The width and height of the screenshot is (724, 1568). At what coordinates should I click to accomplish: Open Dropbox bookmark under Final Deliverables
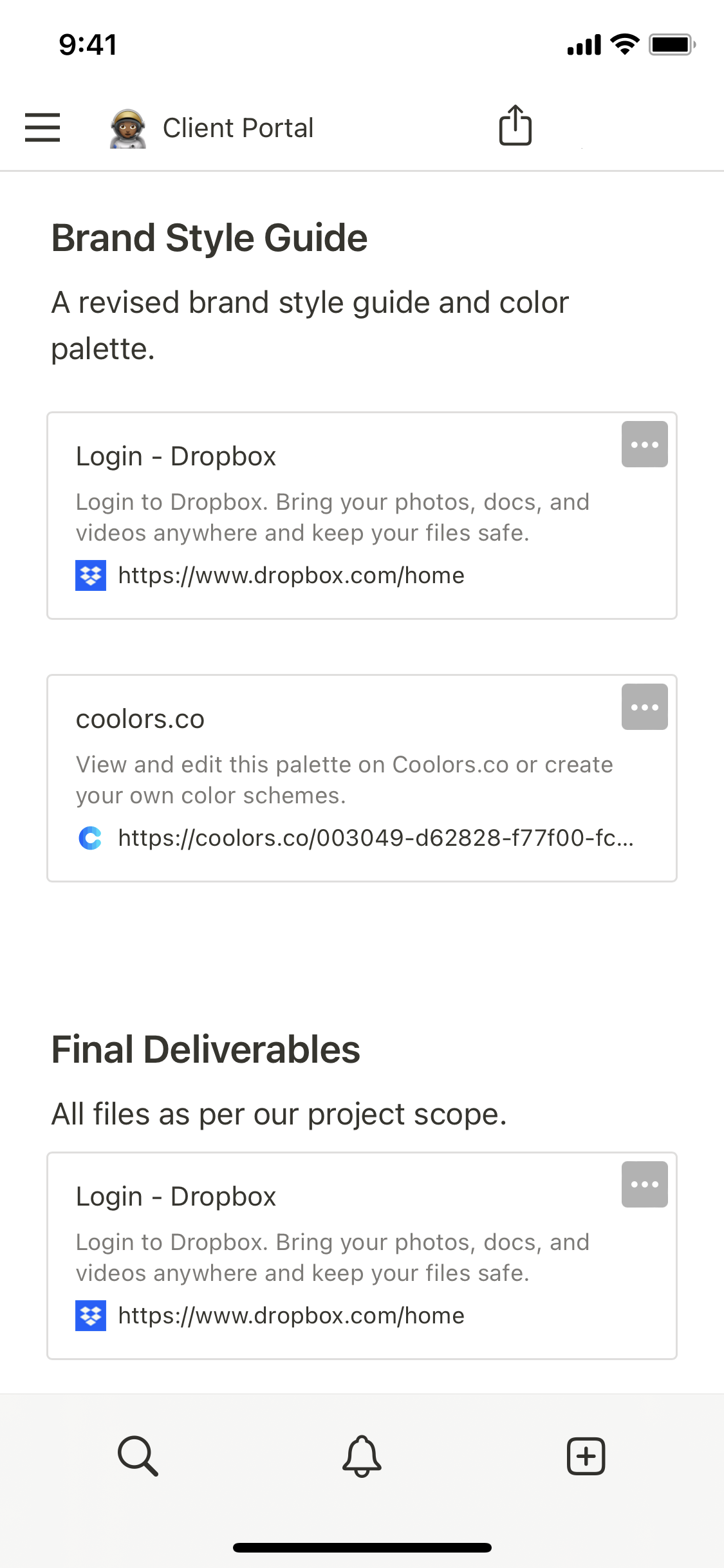(x=335, y=1256)
